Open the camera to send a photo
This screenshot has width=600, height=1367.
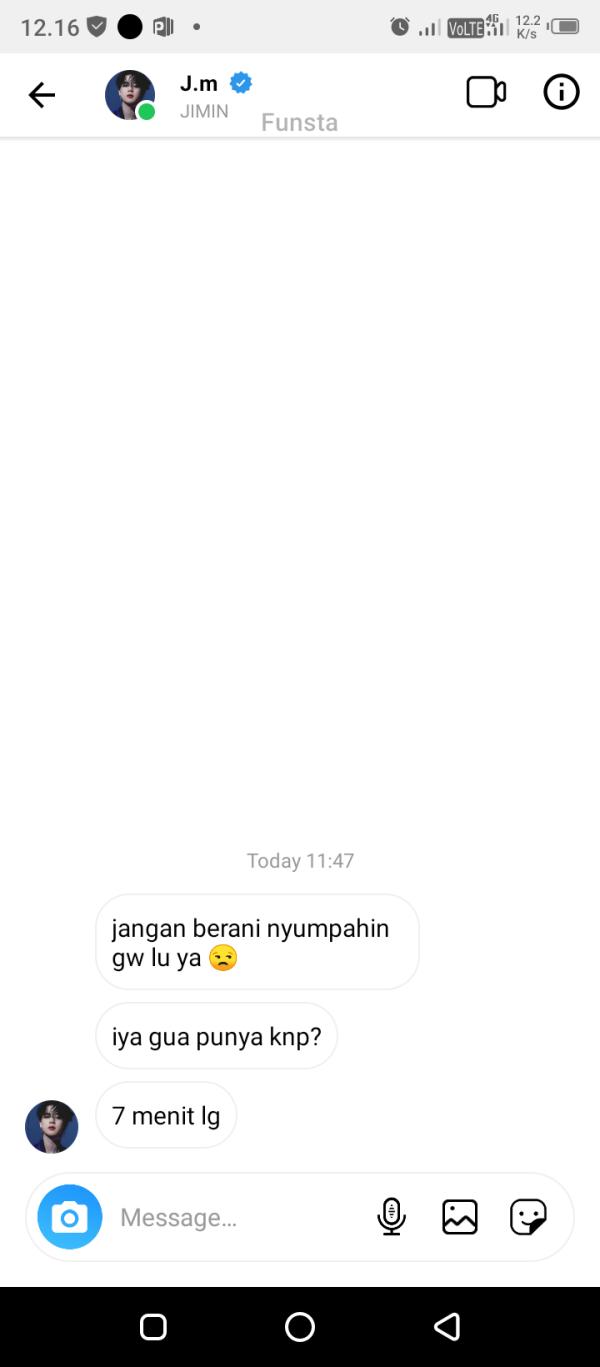pos(70,1217)
